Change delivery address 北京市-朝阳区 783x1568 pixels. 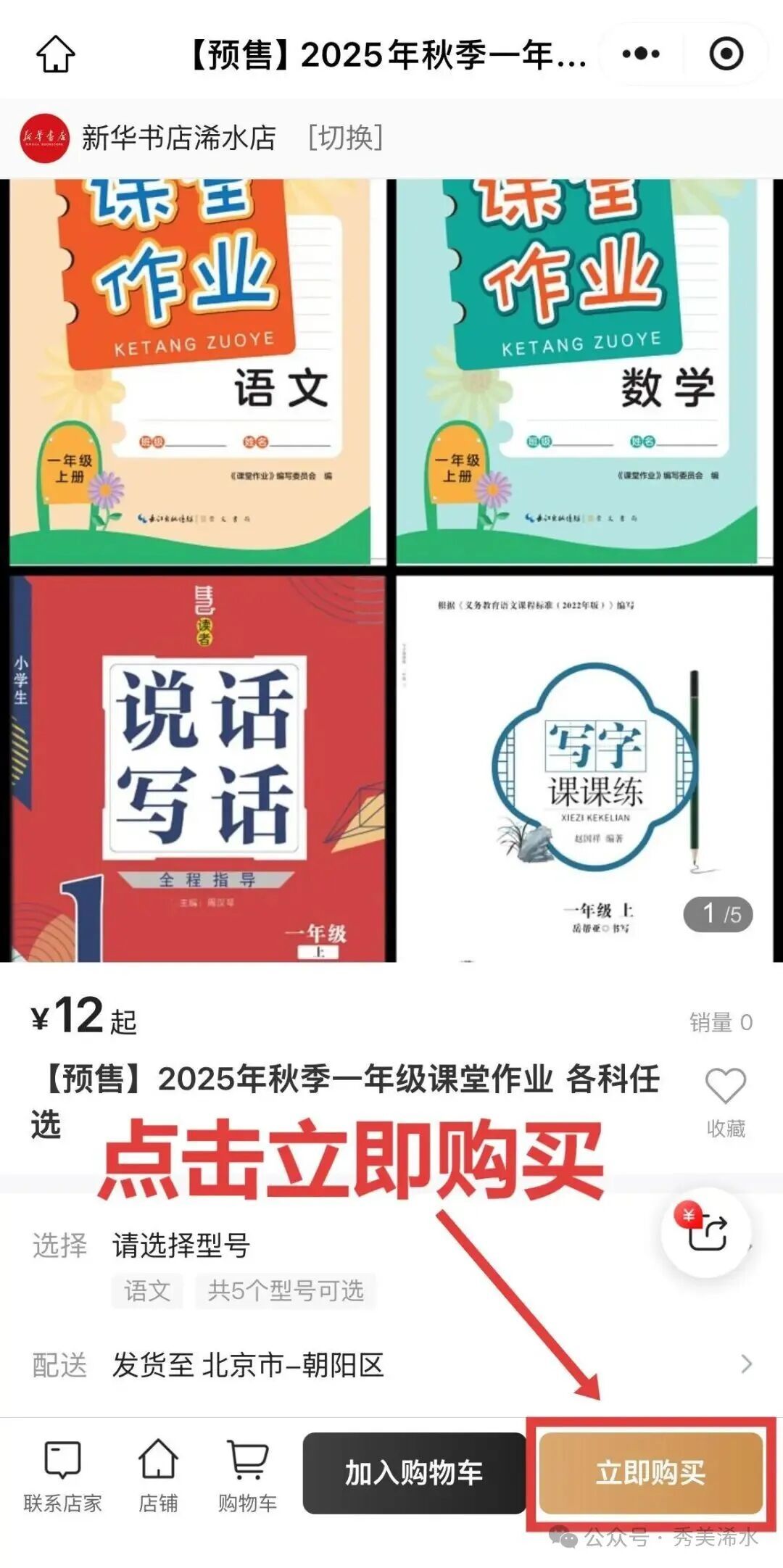[391, 1365]
